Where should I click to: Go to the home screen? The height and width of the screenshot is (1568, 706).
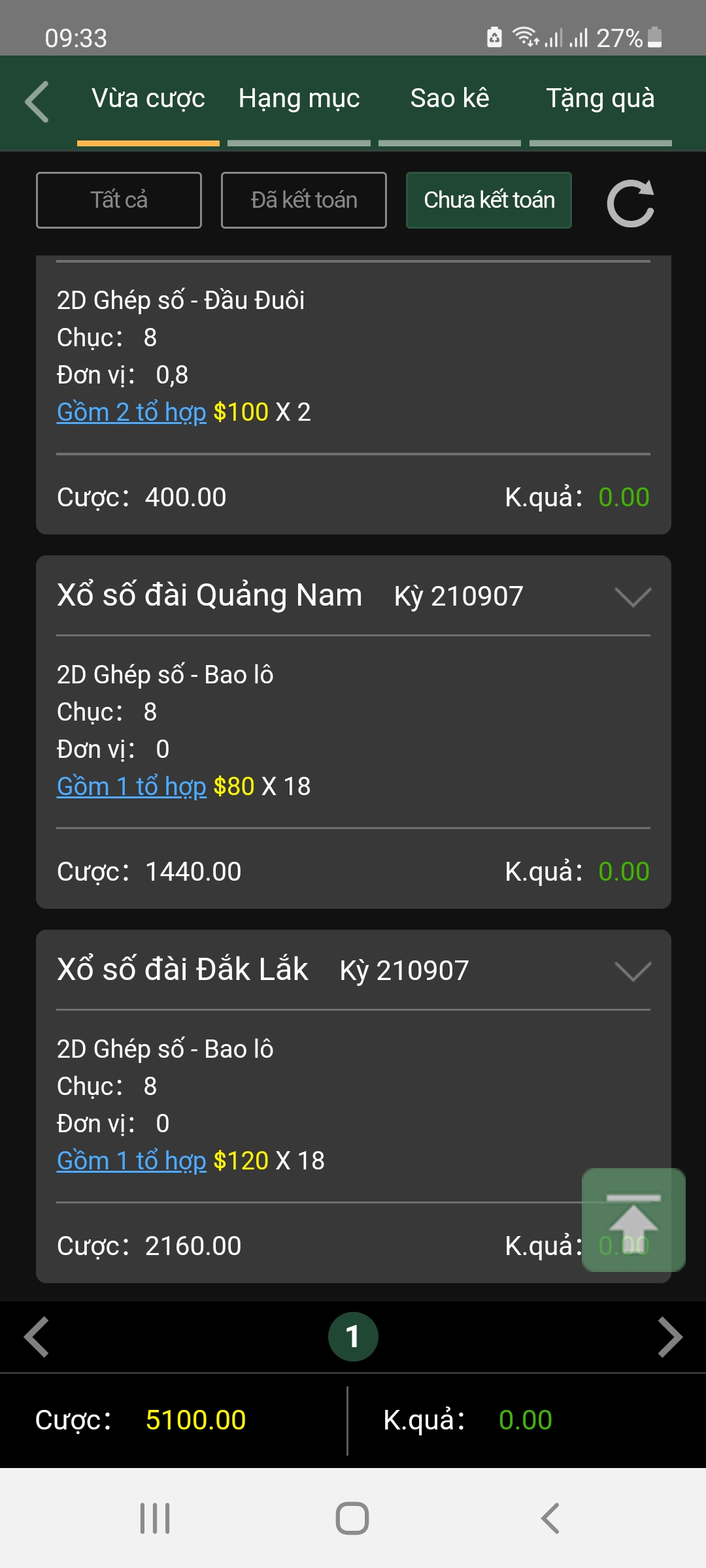352,1518
